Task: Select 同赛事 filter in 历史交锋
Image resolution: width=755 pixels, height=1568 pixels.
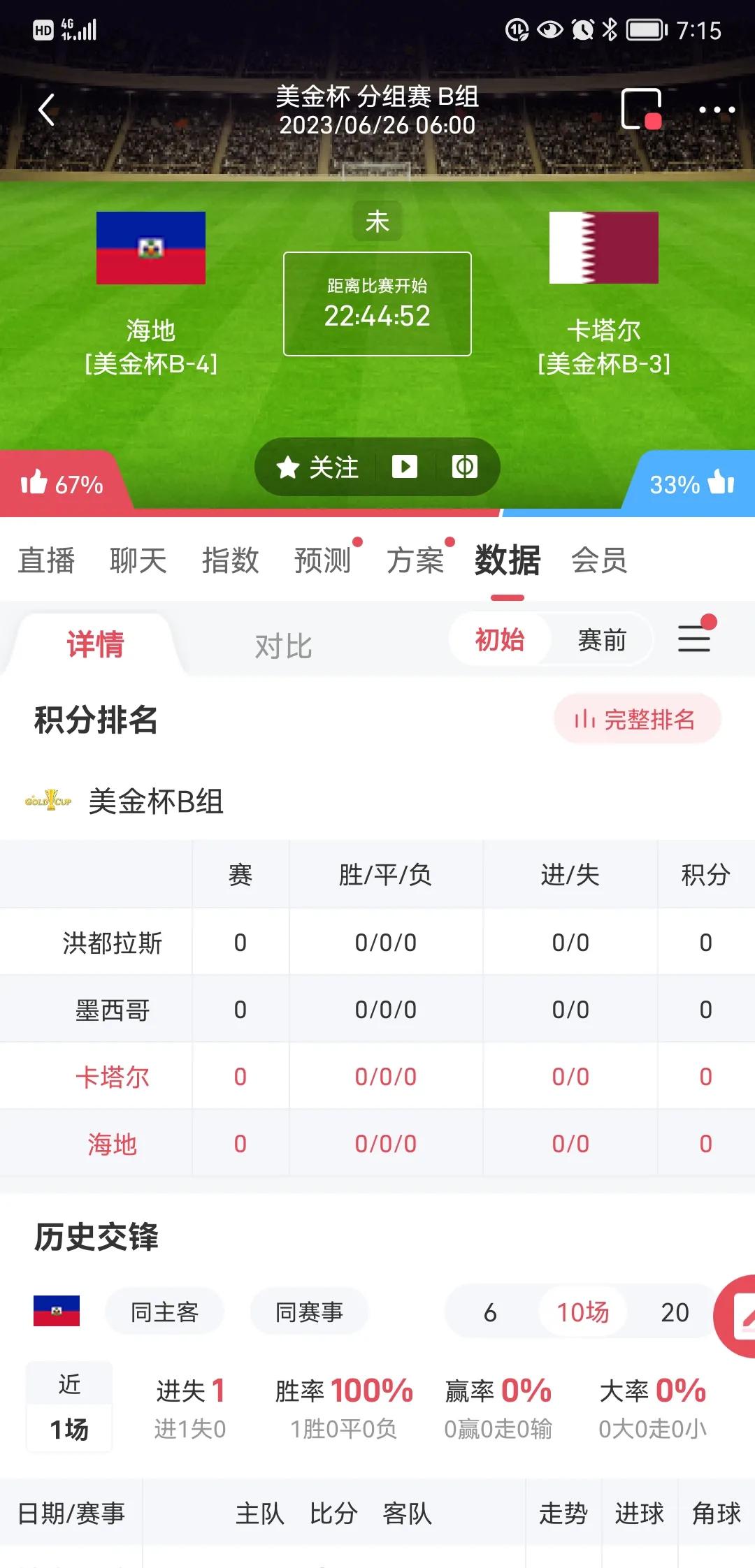Action: [308, 1312]
